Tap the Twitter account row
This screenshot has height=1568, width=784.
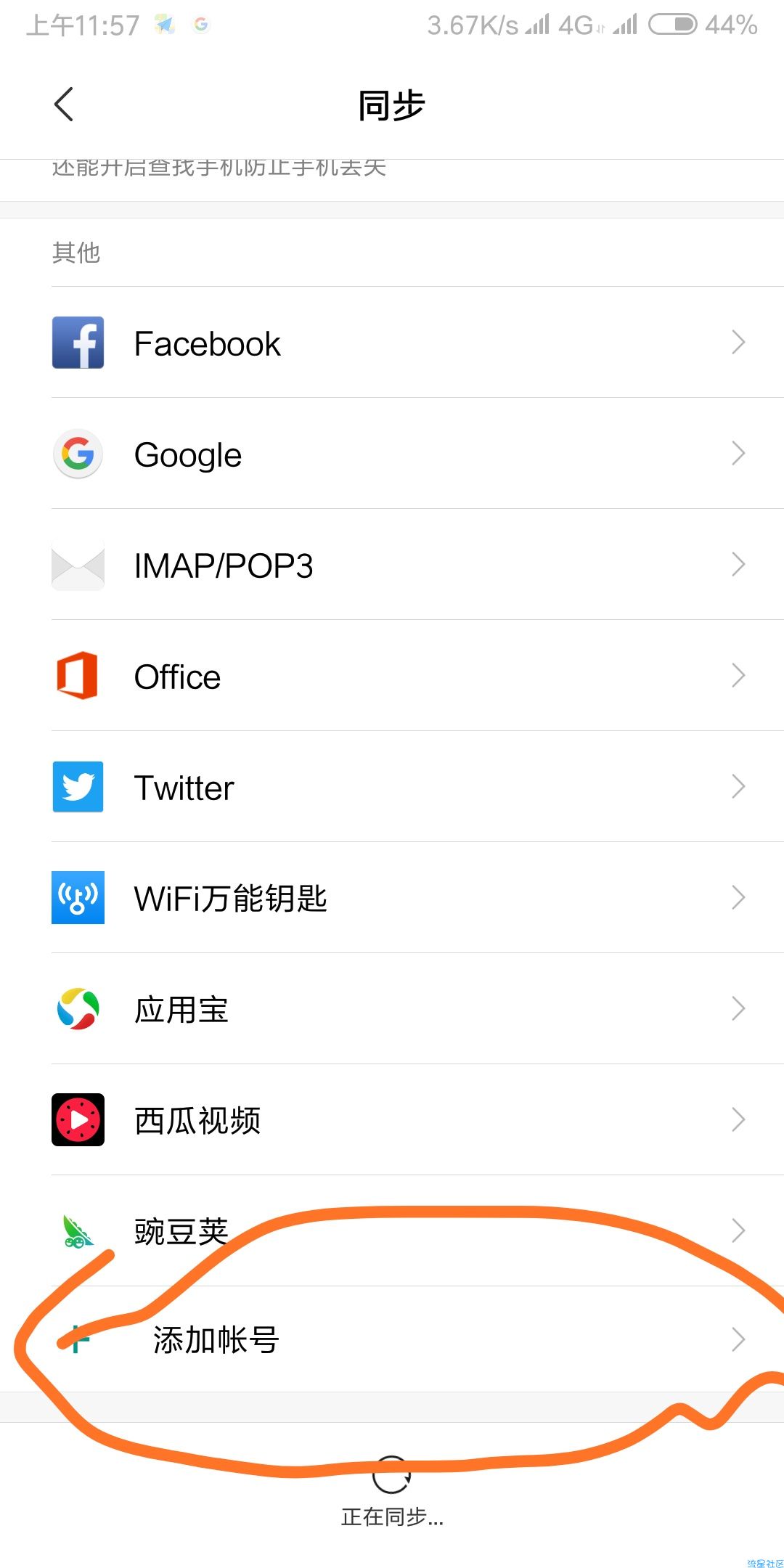pos(392,788)
